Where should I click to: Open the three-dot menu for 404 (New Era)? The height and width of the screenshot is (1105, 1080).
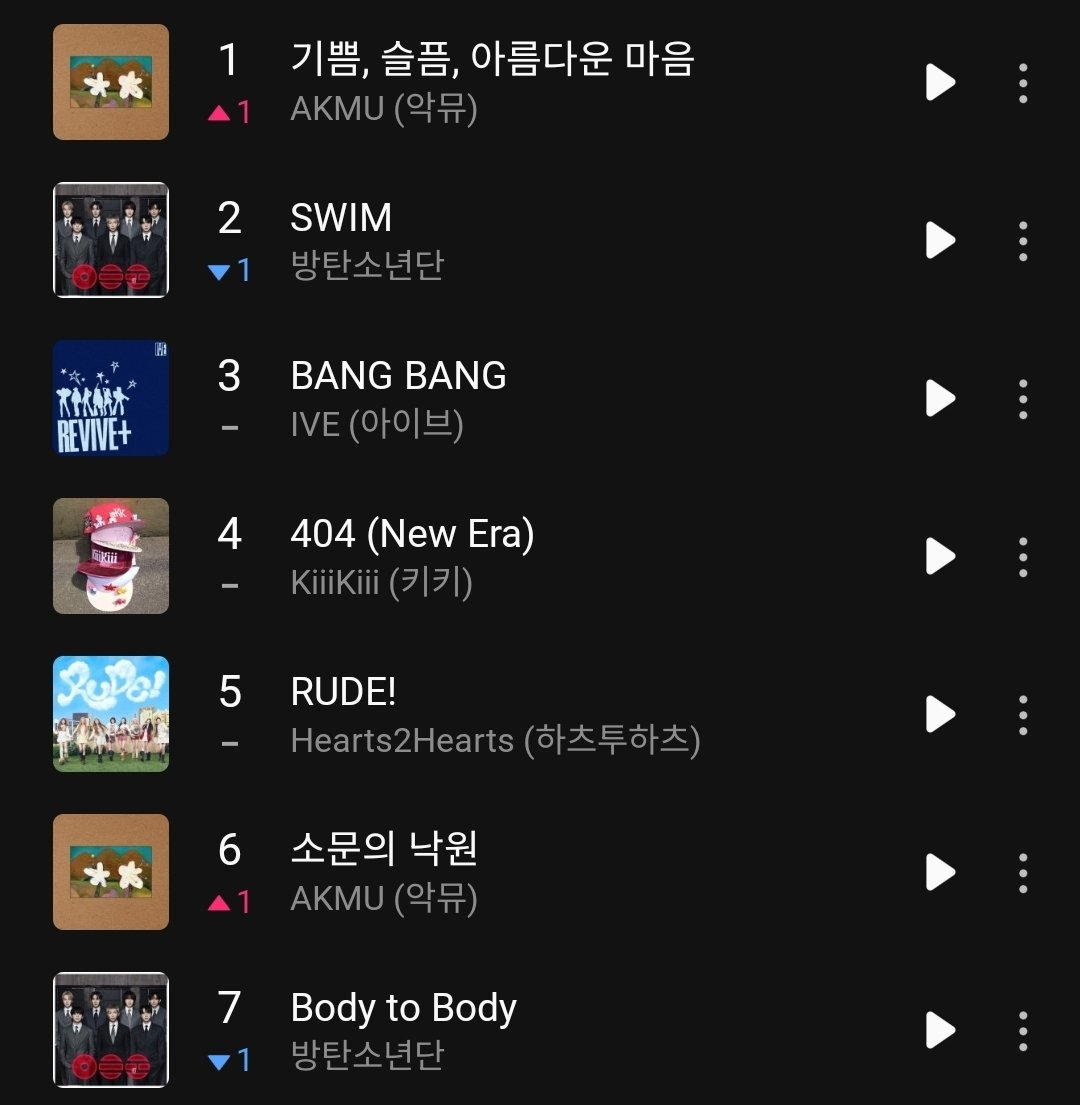pos(1022,556)
